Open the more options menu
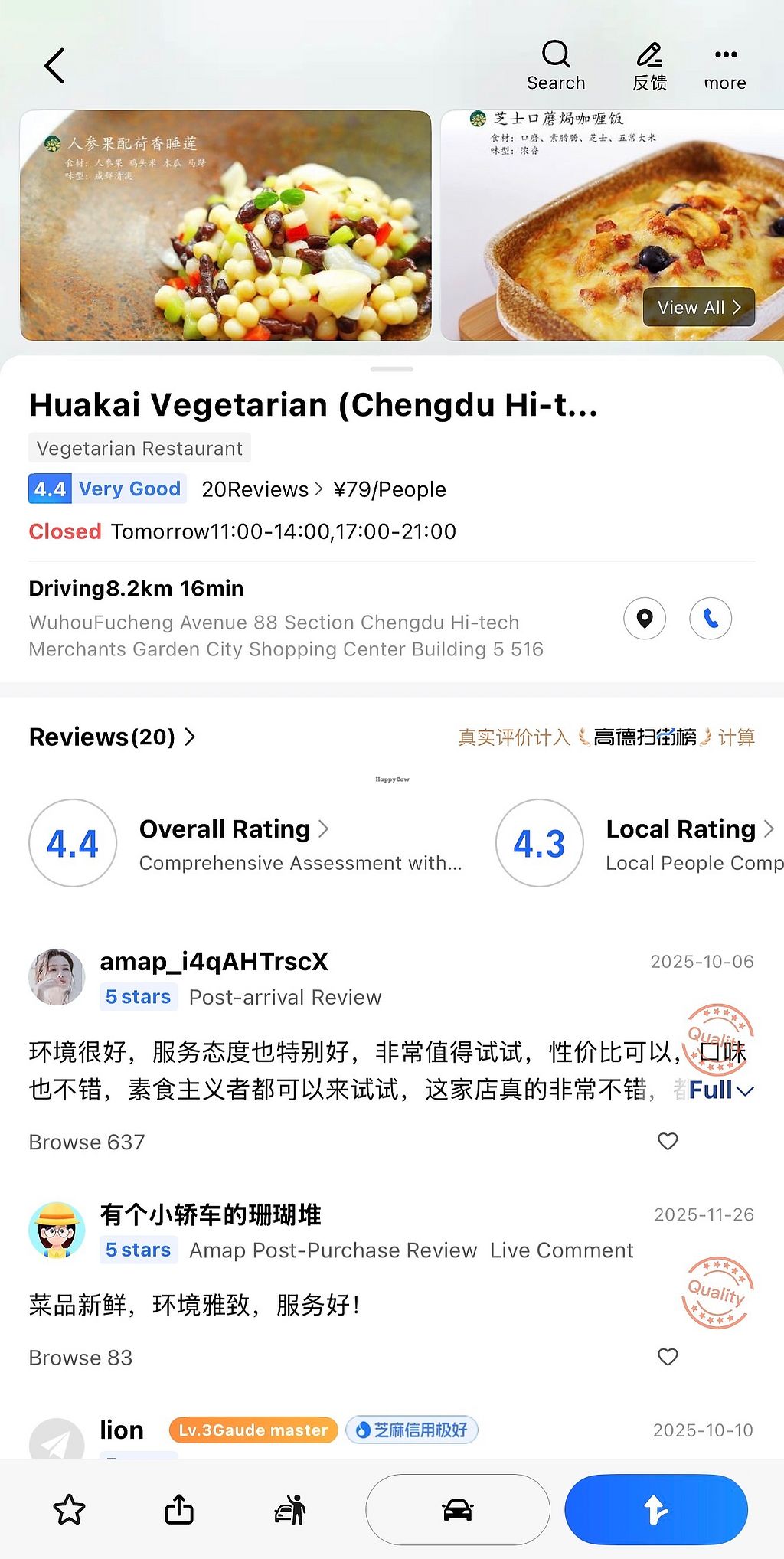Image resolution: width=784 pixels, height=1559 pixels. (725, 66)
